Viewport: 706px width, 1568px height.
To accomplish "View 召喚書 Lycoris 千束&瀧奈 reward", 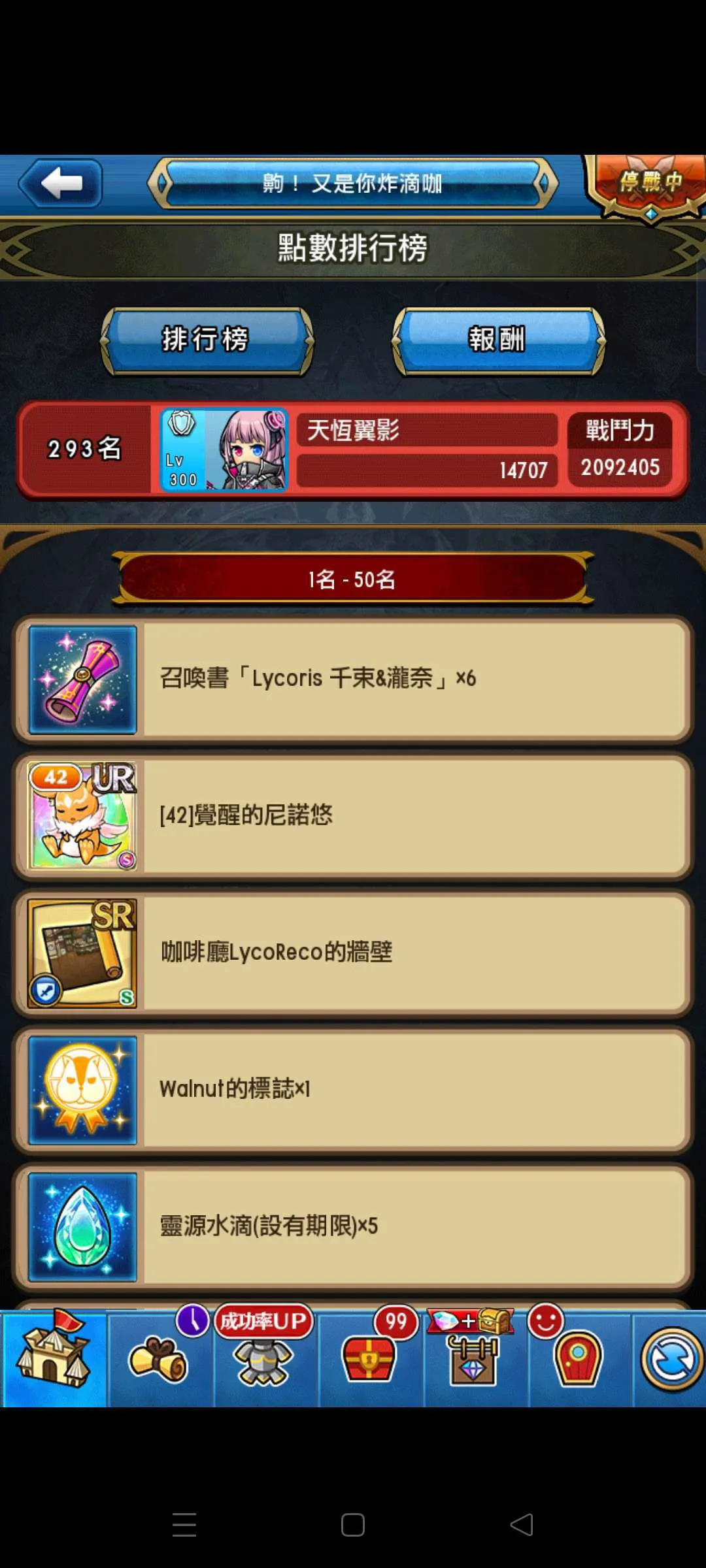I will 353,679.
